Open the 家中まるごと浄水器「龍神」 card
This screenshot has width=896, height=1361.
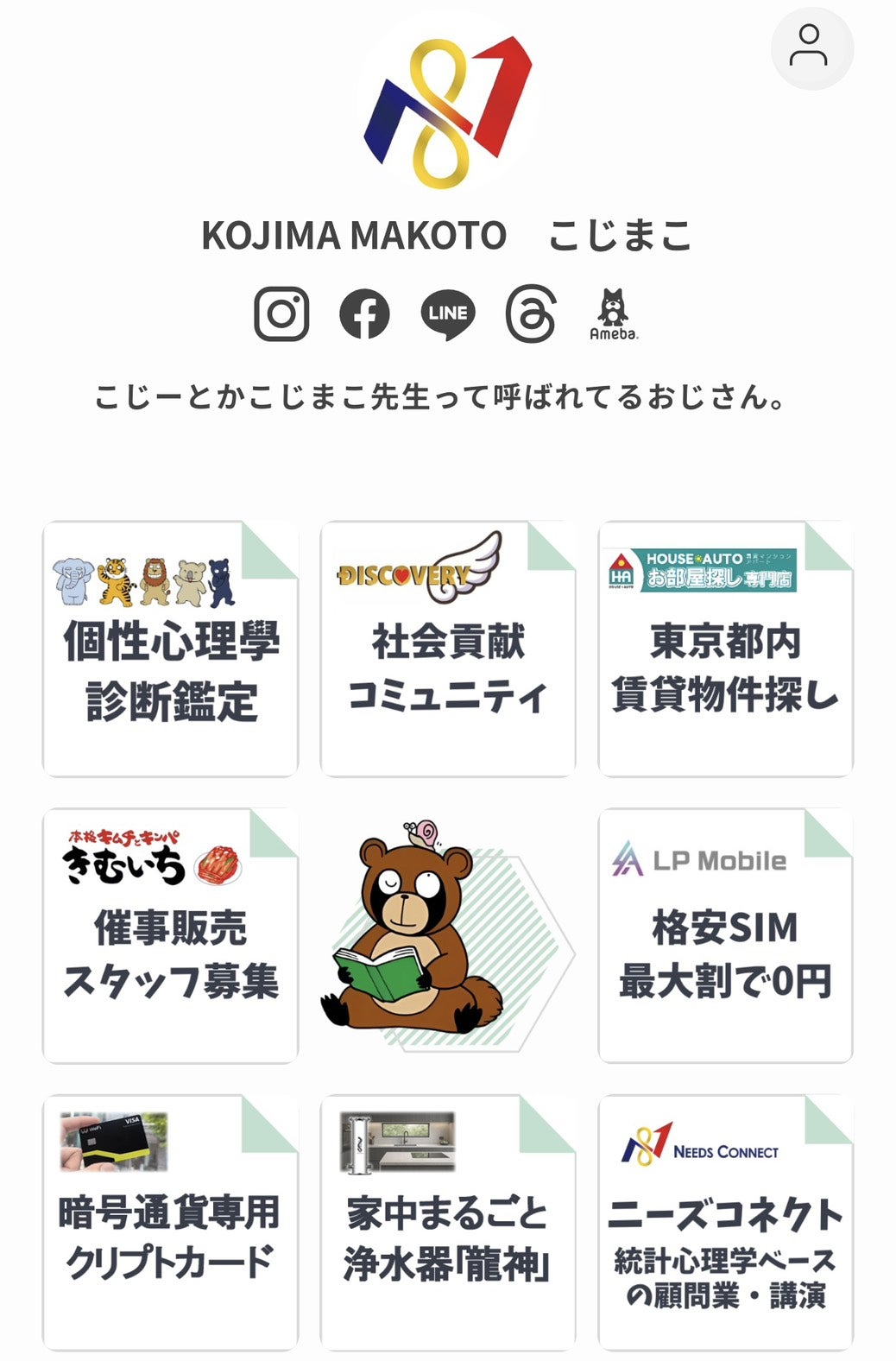click(x=447, y=1223)
